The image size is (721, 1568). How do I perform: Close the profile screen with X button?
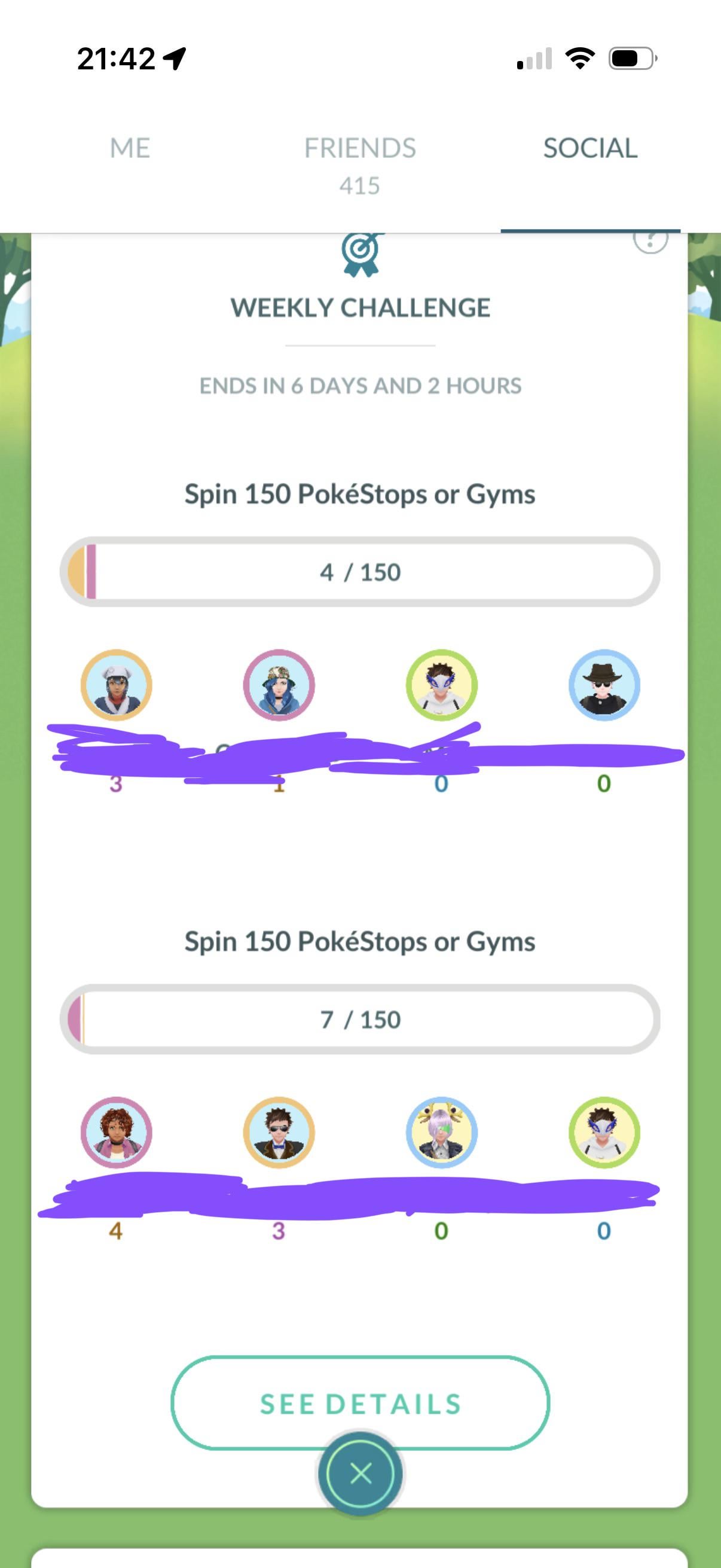[360, 1474]
